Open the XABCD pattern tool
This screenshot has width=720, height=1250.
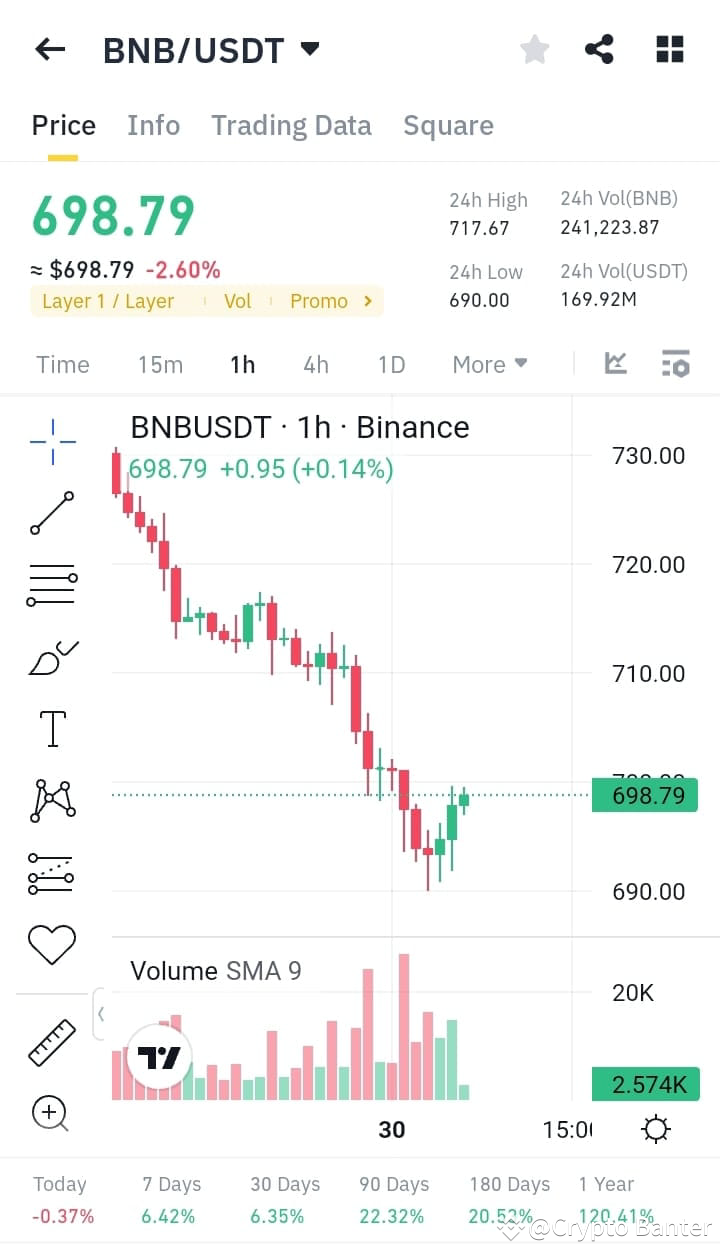52,800
